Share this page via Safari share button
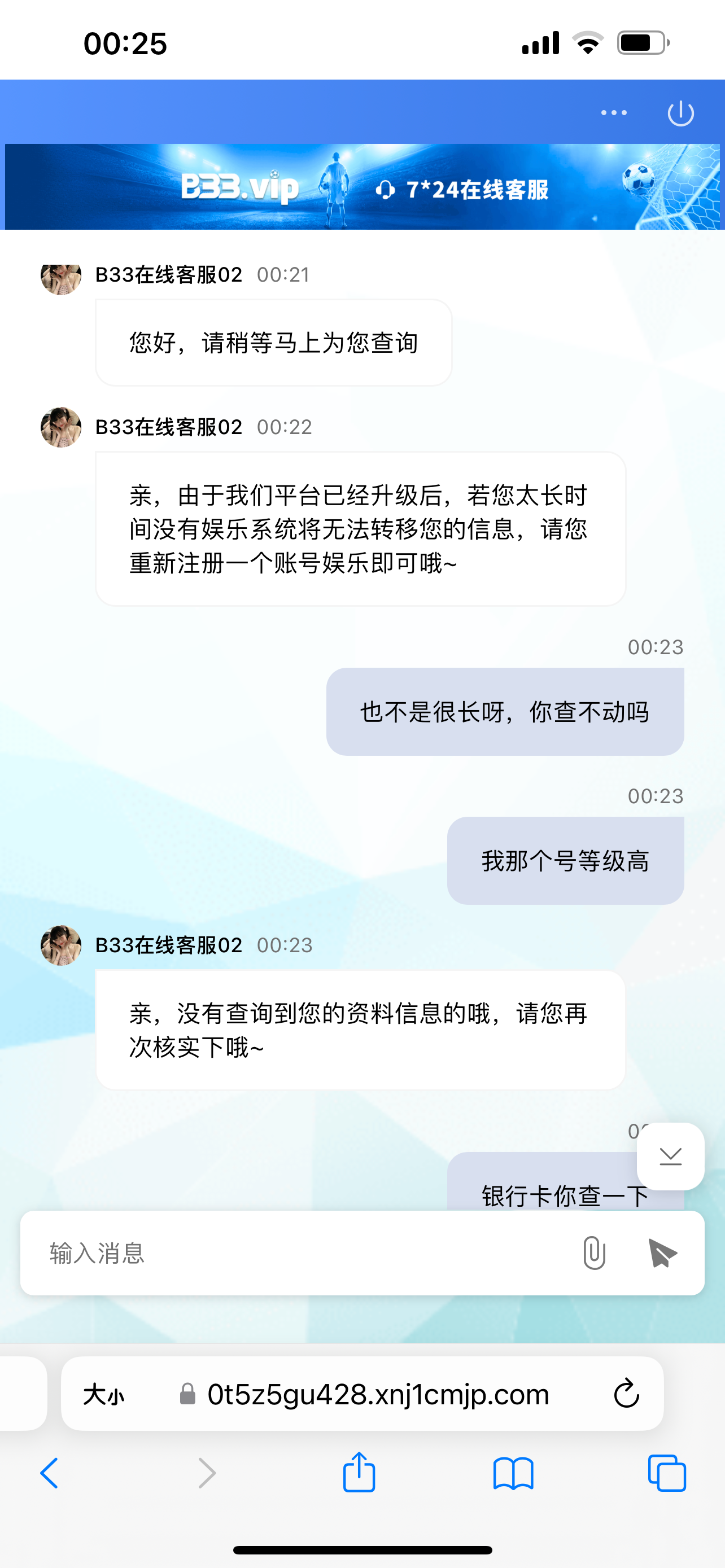725x1568 pixels. [x=359, y=1472]
